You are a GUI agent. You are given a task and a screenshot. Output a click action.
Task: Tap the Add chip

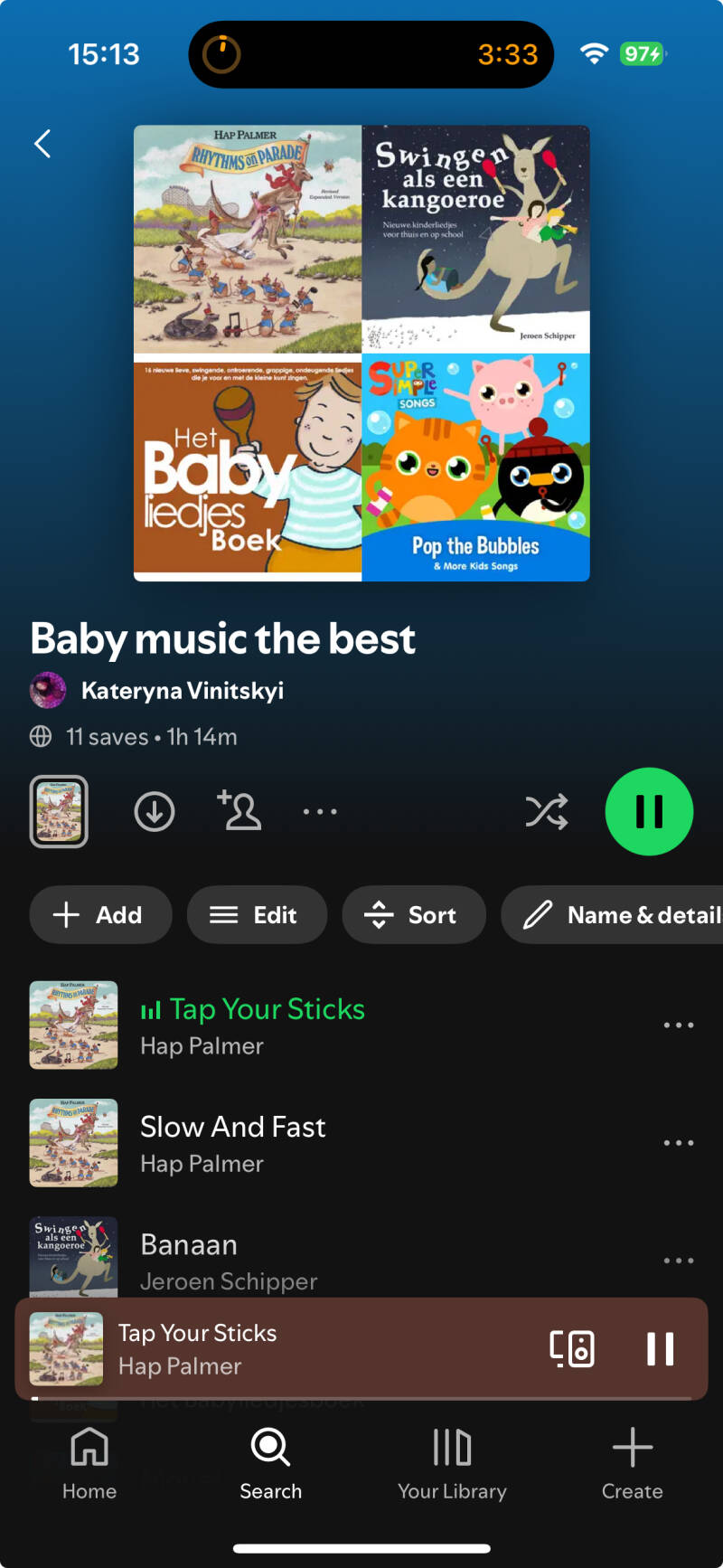pos(100,915)
